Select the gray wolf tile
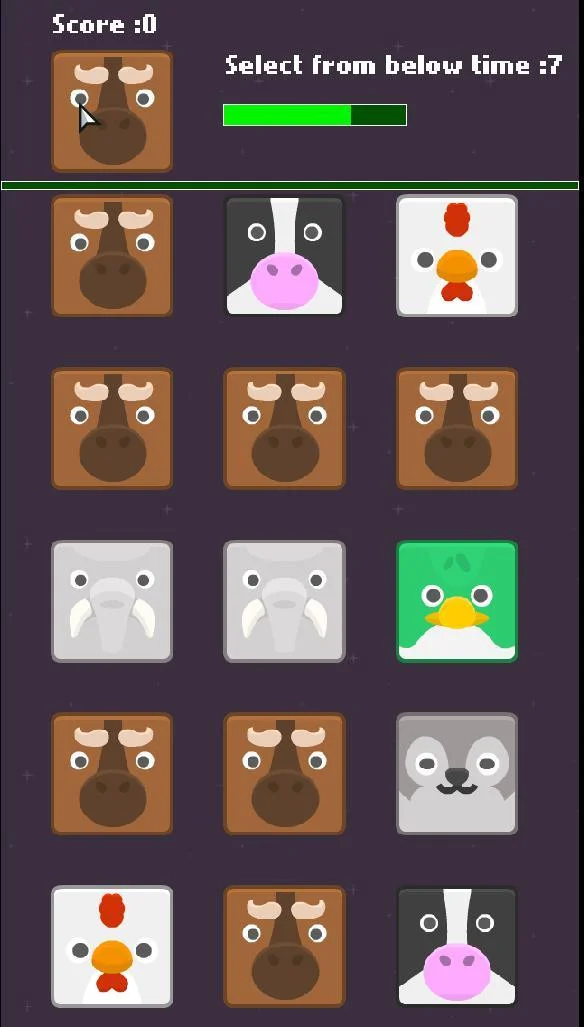 pyautogui.click(x=457, y=774)
